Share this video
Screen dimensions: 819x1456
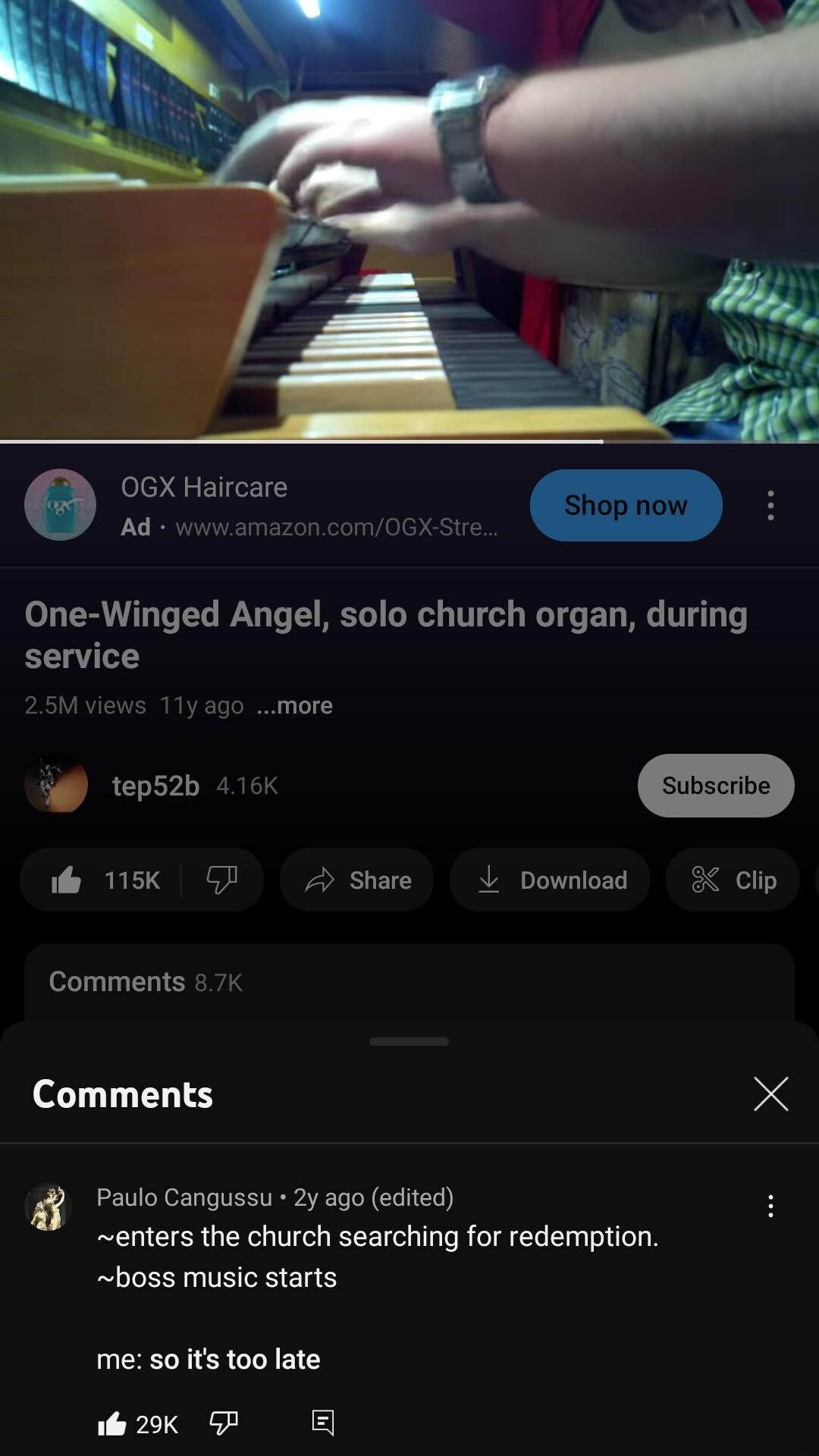357,880
